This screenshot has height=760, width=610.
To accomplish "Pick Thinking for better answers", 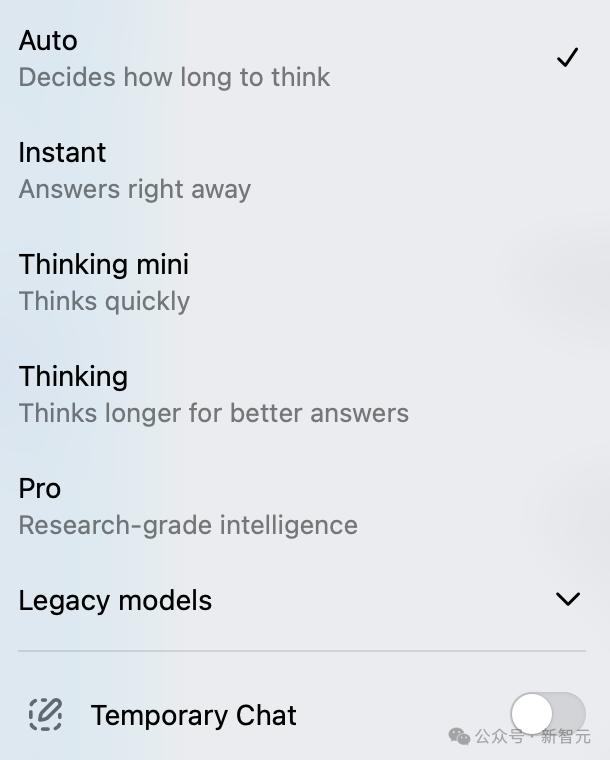I will point(213,394).
